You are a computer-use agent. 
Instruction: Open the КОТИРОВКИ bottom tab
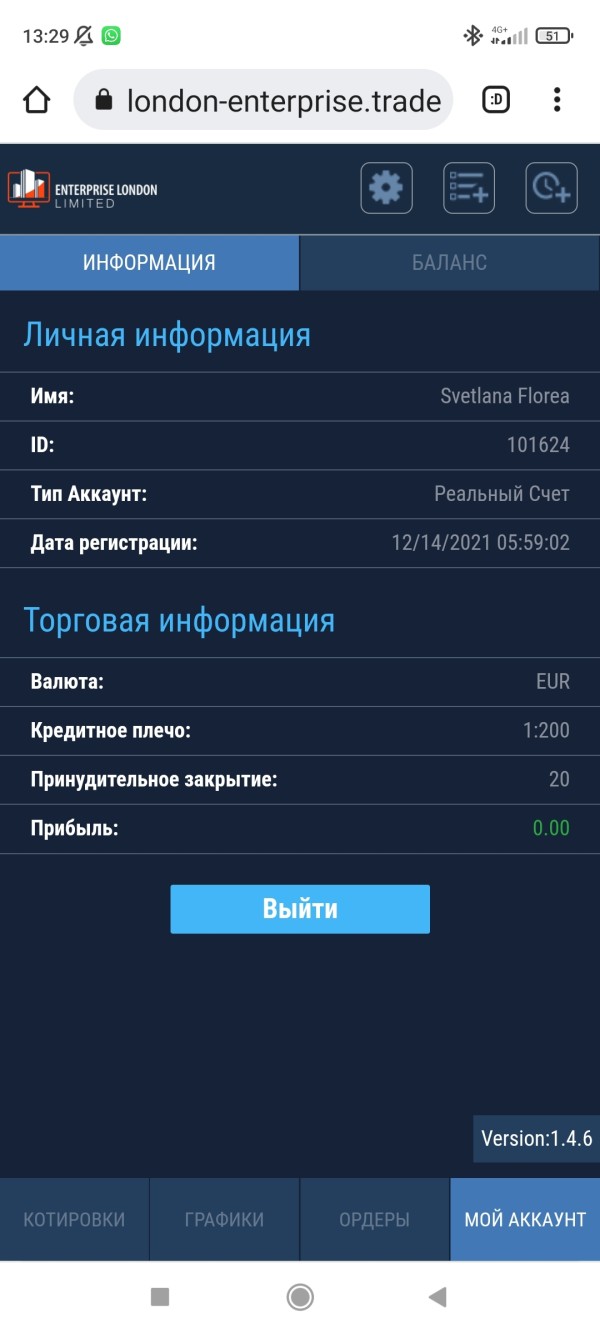pyautogui.click(x=74, y=1219)
